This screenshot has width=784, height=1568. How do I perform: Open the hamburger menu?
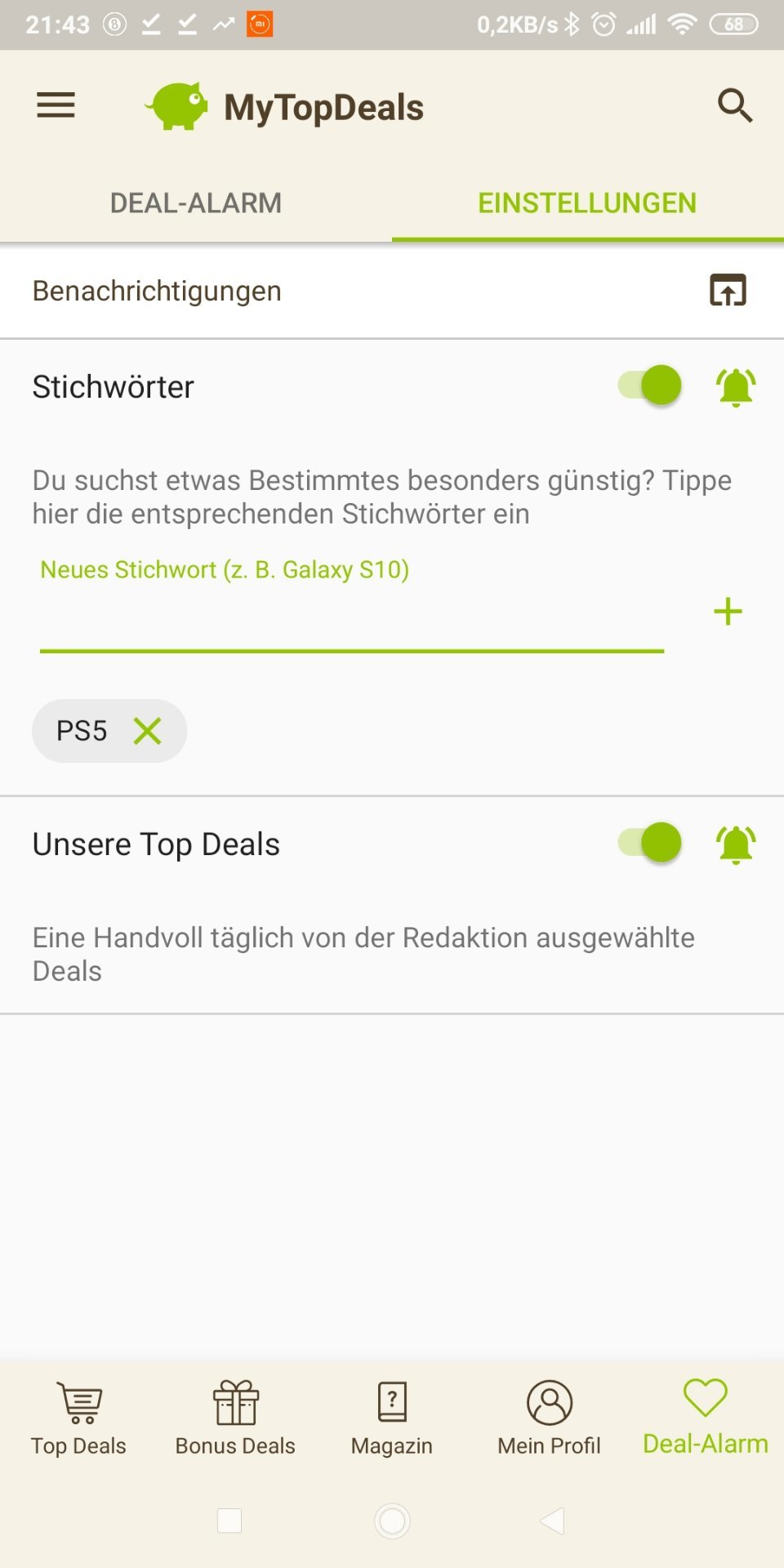[x=56, y=105]
